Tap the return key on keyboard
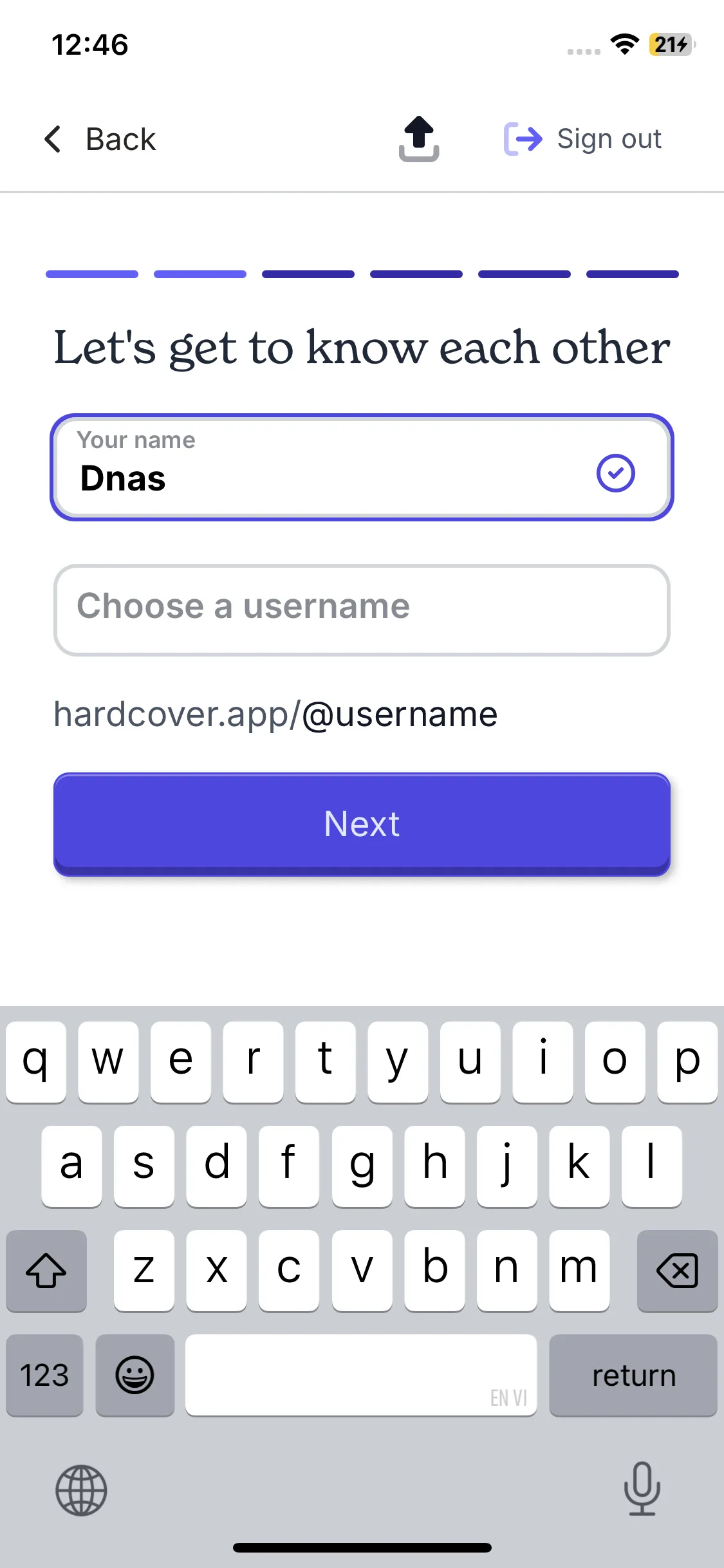Viewport: 724px width, 1568px height. 633,1376
